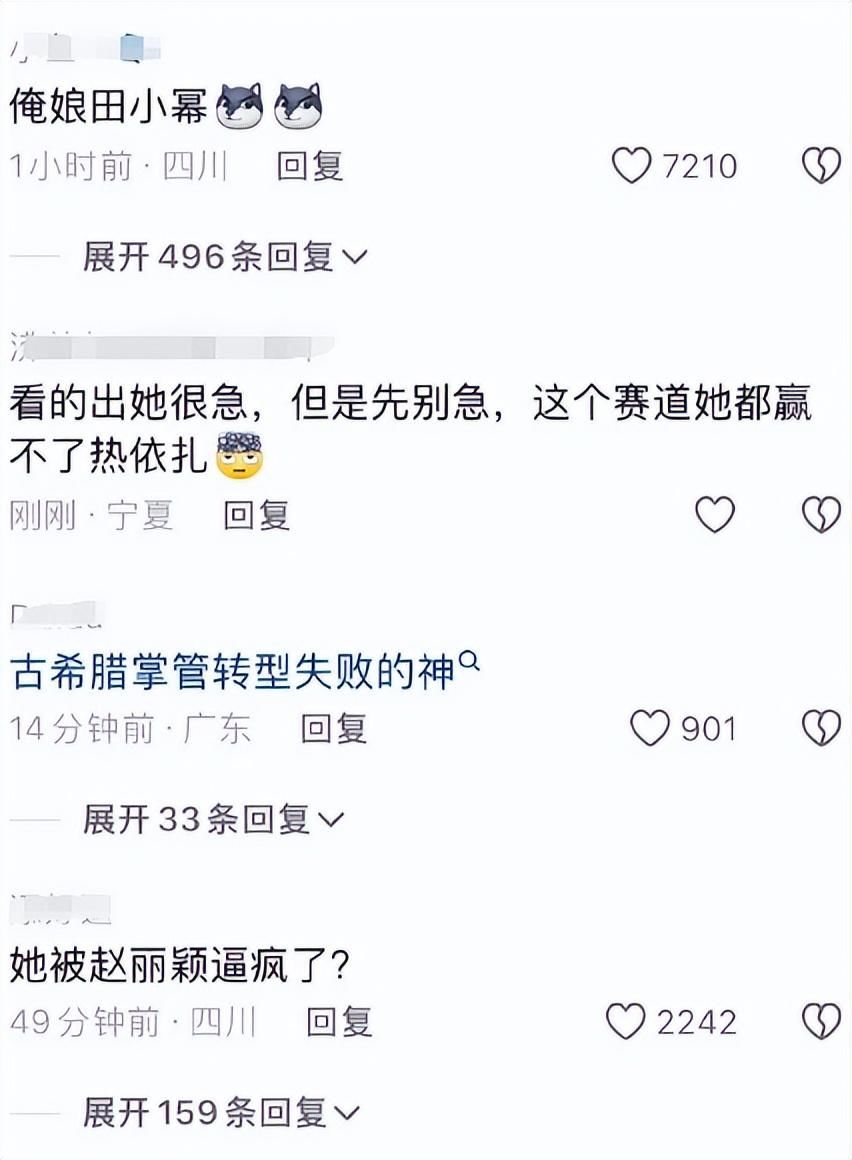Image resolution: width=852 pixels, height=1160 pixels.
Task: Expand the 159 replies
Action: click(x=220, y=1112)
